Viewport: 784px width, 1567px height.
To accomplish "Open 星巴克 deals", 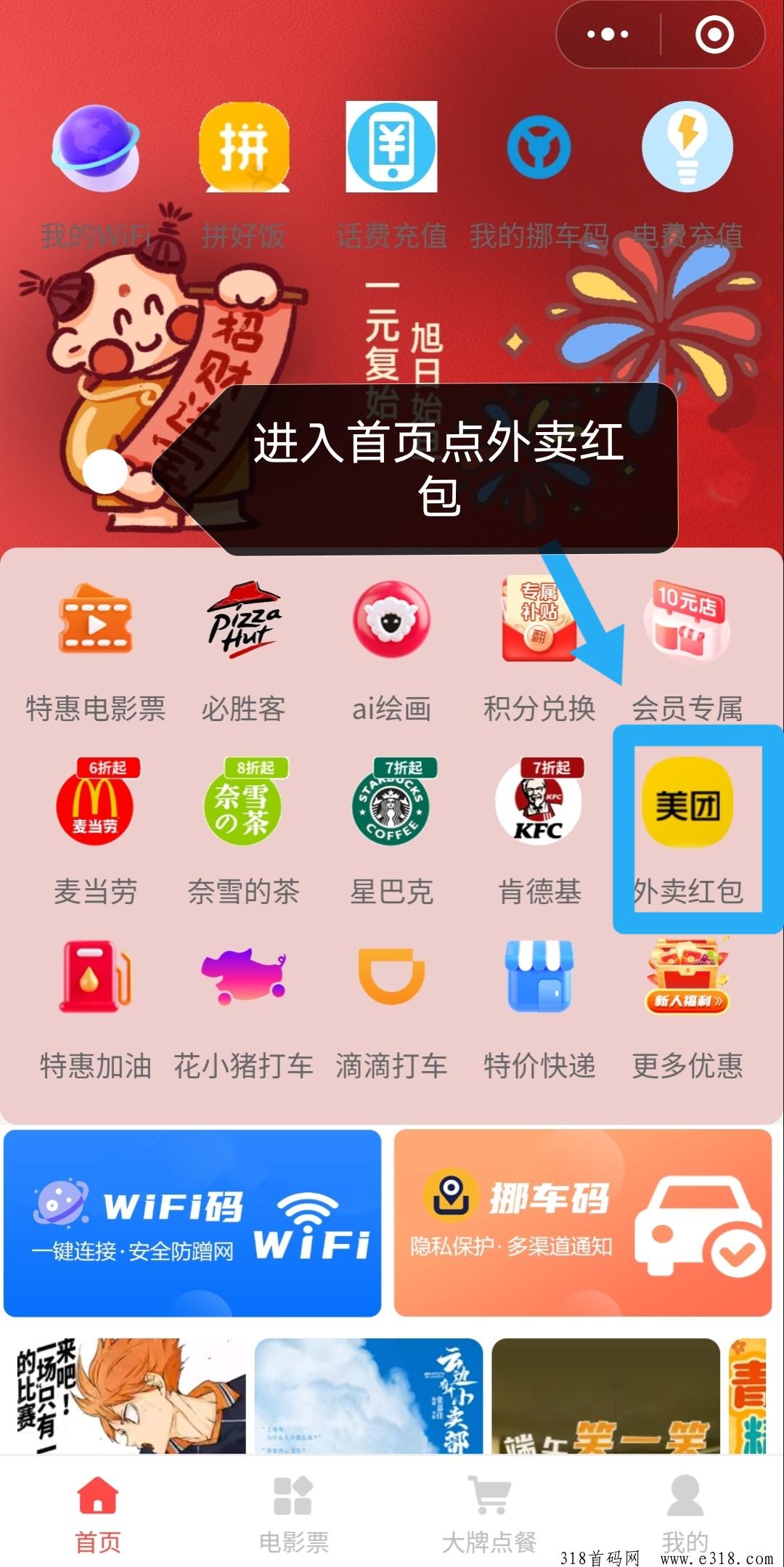I will [x=391, y=805].
